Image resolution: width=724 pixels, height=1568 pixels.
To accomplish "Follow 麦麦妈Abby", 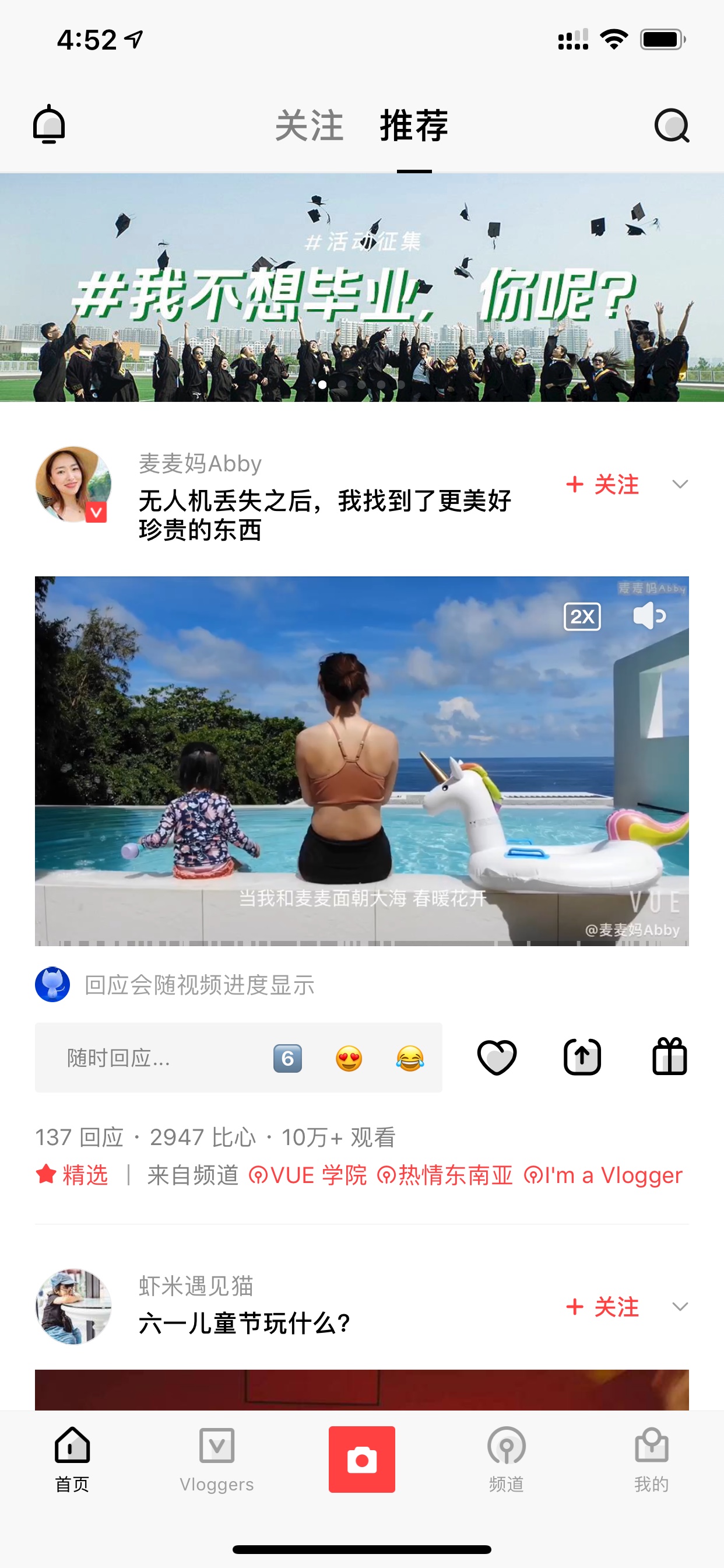I will [x=602, y=485].
